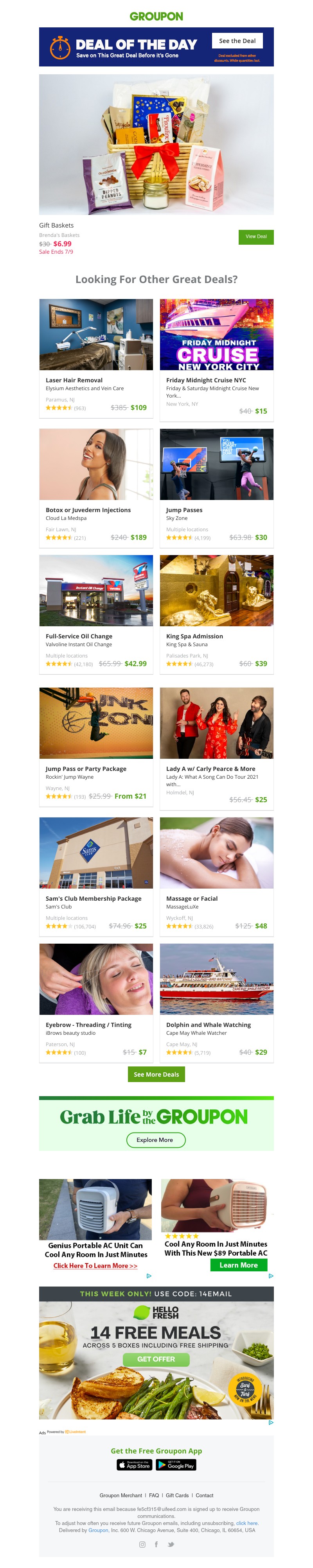Tap Get Offer on HelloFresh banner
The height and width of the screenshot is (1568, 313).
[x=156, y=1358]
